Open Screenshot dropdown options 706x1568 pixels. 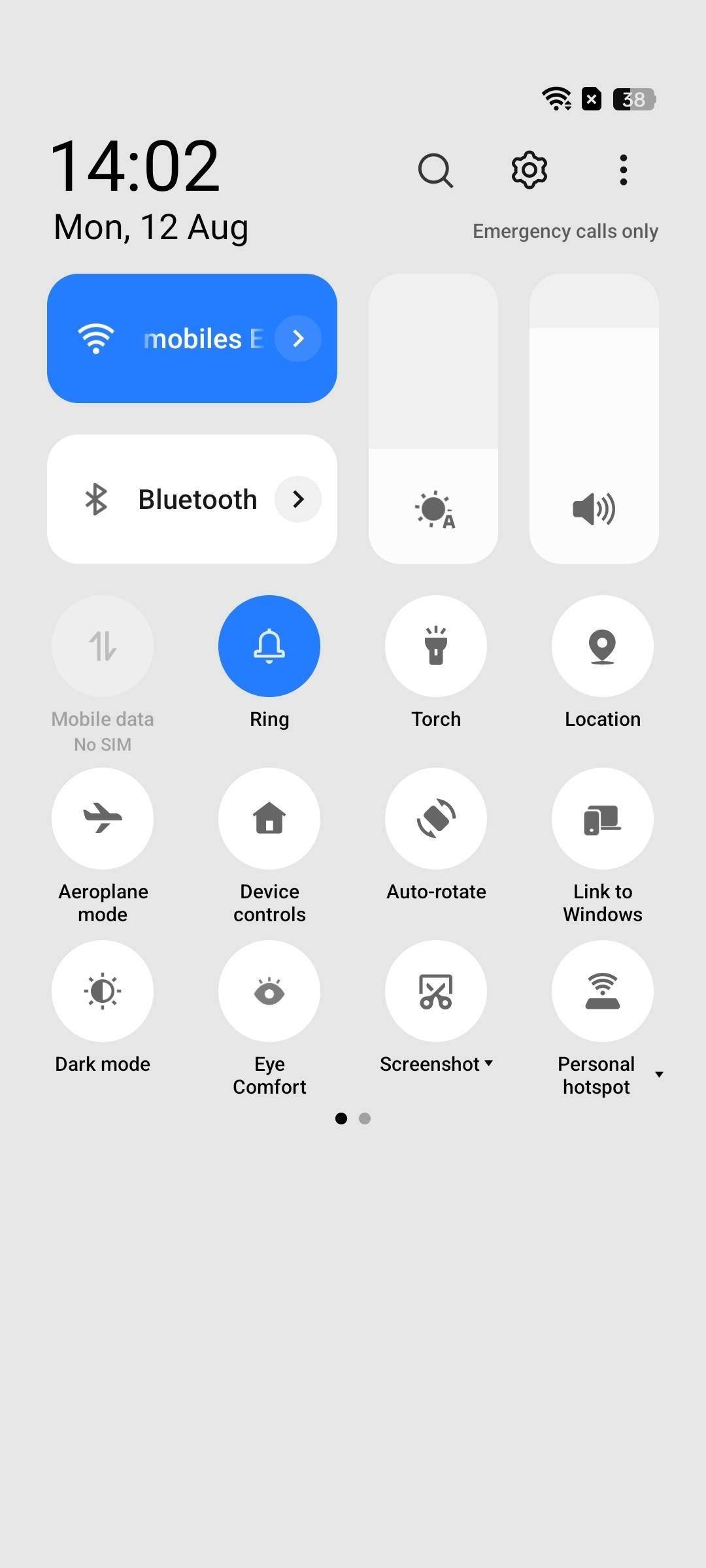coord(489,1064)
